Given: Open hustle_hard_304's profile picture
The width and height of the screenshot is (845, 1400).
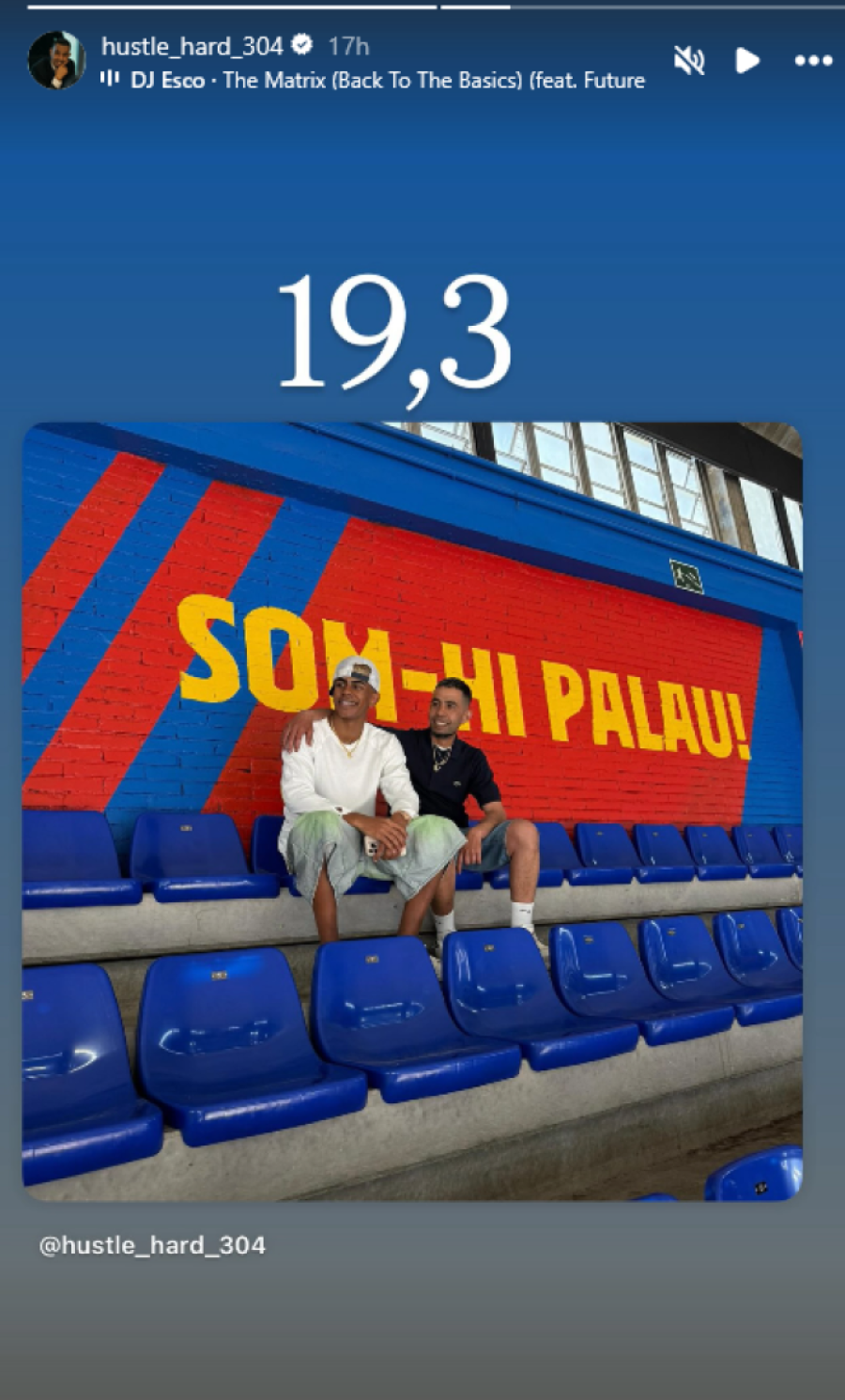Looking at the screenshot, I should (x=56, y=60).
